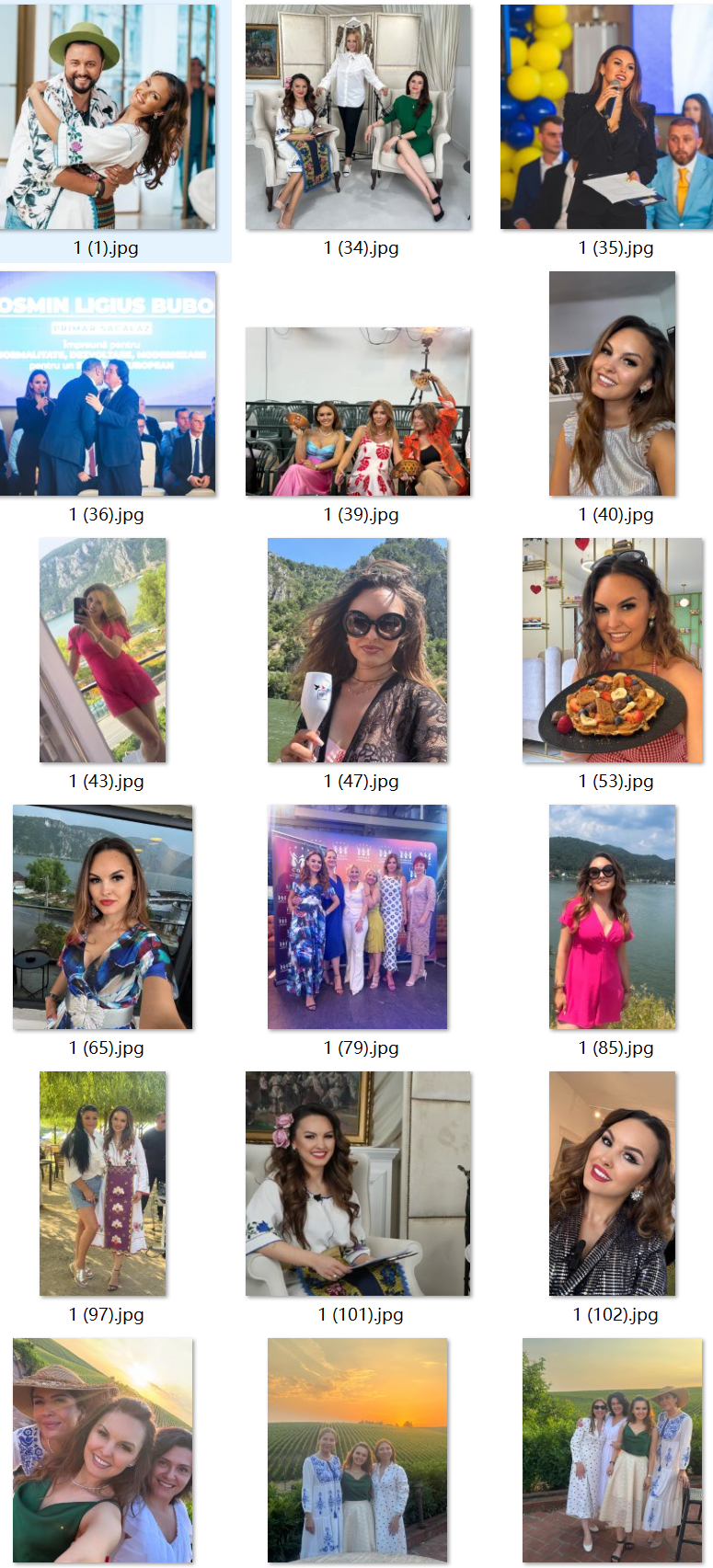Open the file 1 (43).jpg
The image size is (713, 1568).
[103, 650]
